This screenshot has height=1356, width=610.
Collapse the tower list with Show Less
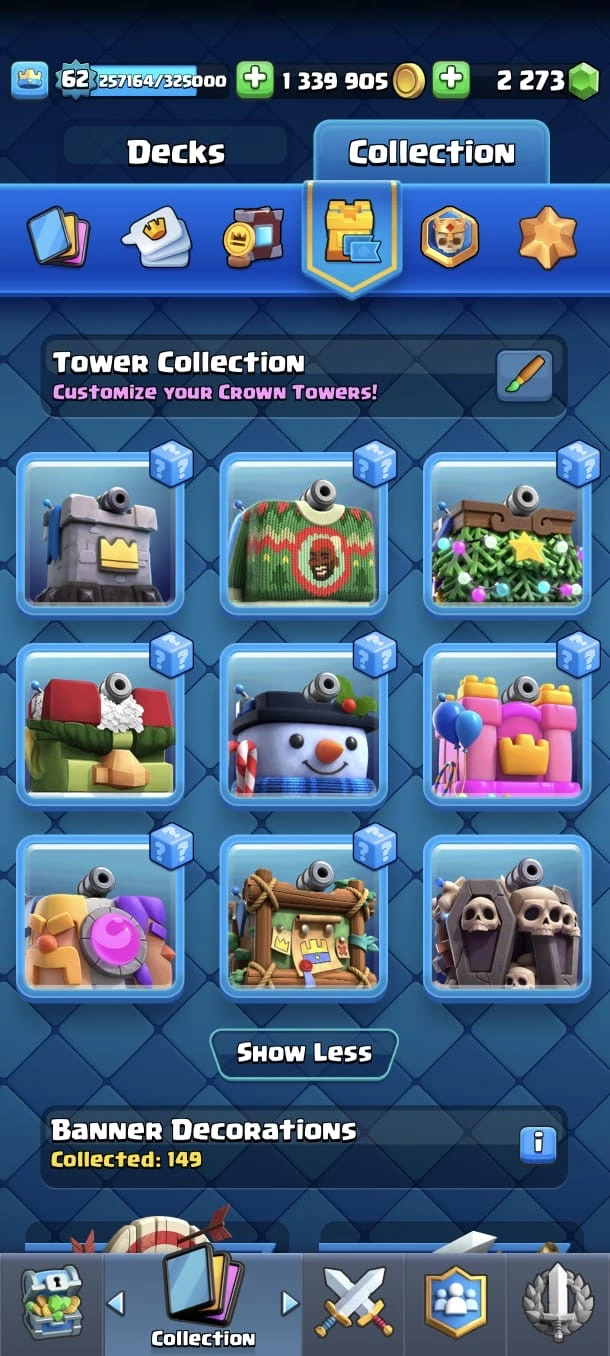coord(304,1052)
